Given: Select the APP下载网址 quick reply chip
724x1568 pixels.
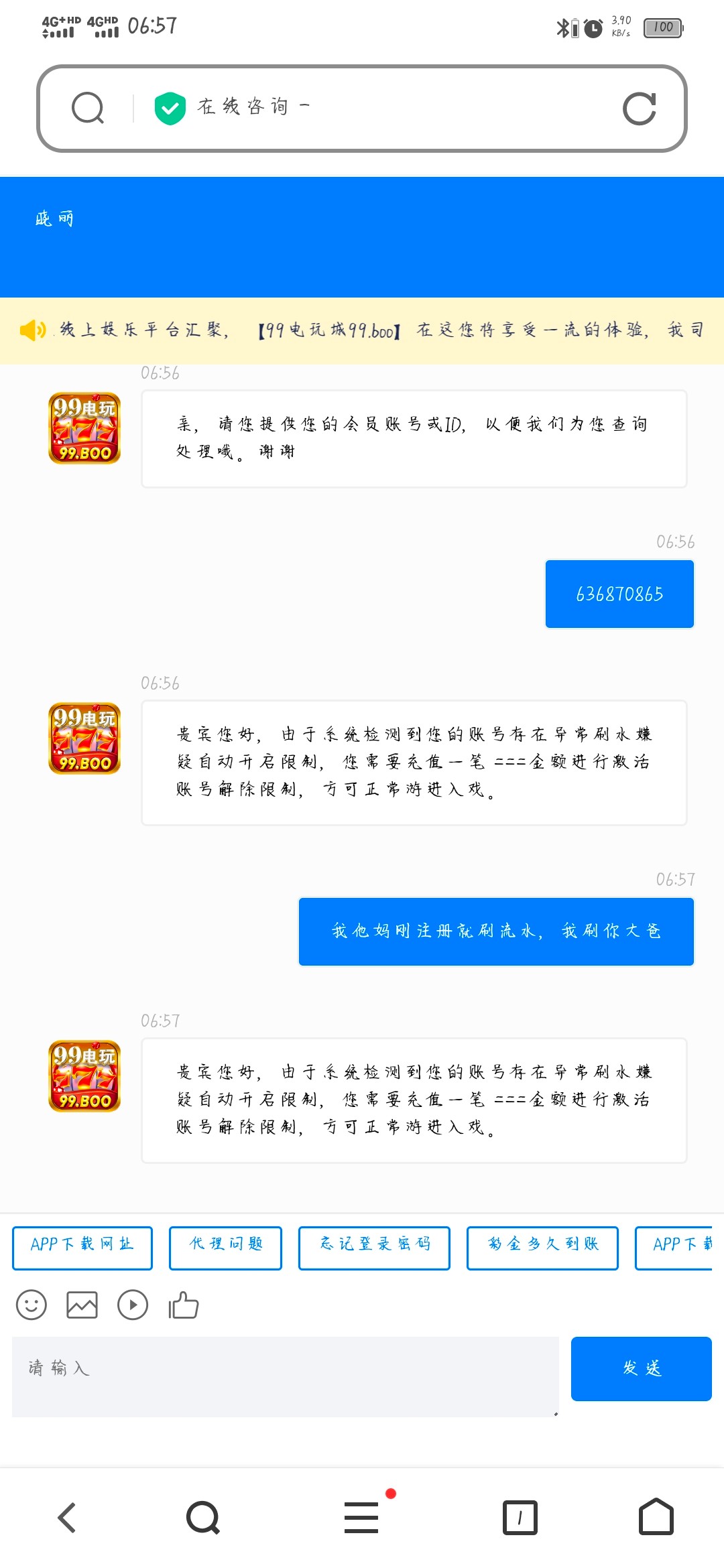Looking at the screenshot, I should [x=82, y=1248].
